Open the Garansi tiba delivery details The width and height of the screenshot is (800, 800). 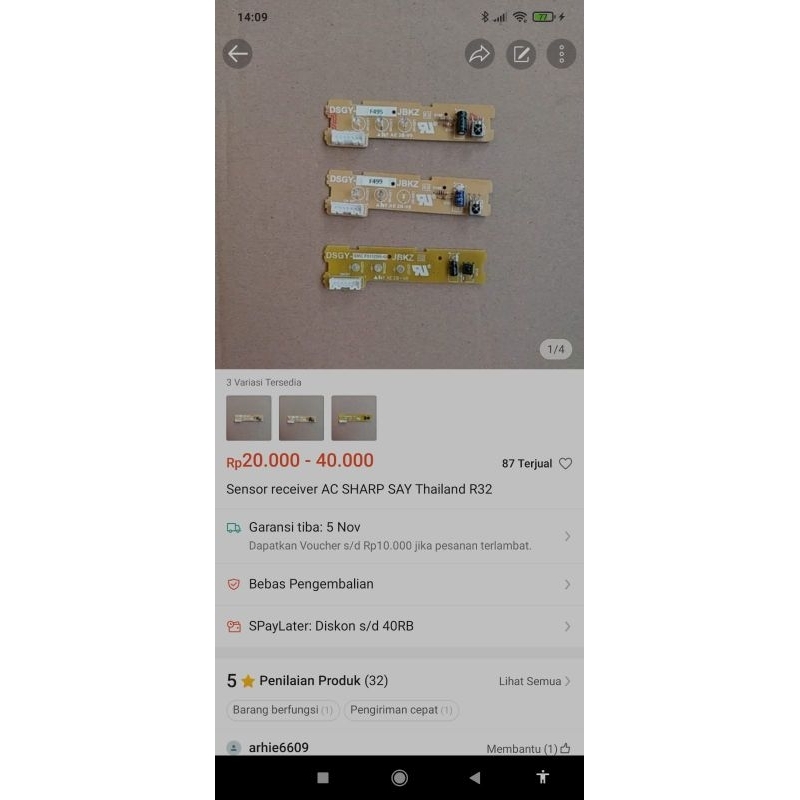(400, 536)
